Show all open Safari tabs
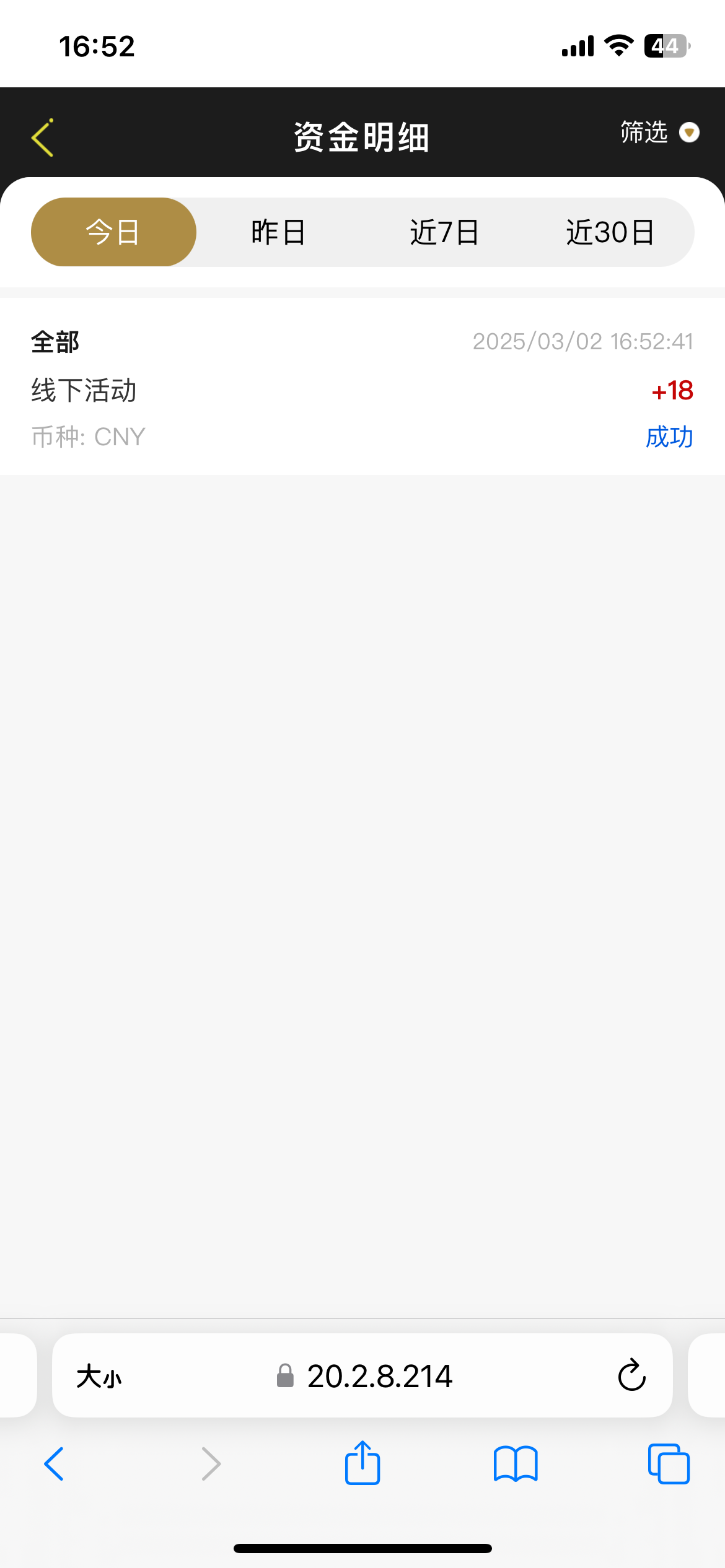 [669, 1464]
